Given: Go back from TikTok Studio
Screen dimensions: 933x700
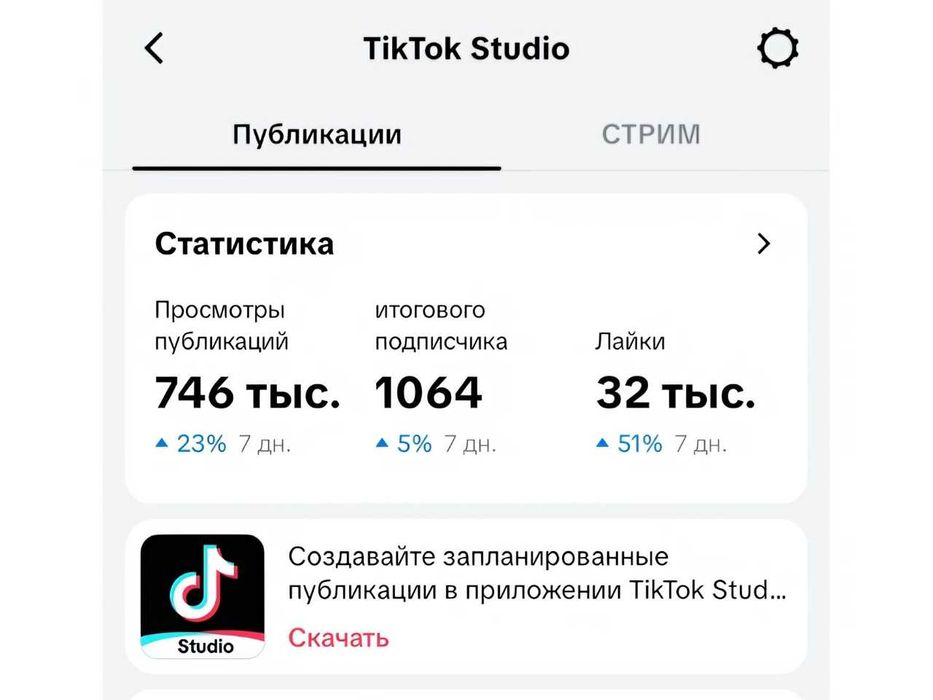Looking at the screenshot, I should [154, 48].
